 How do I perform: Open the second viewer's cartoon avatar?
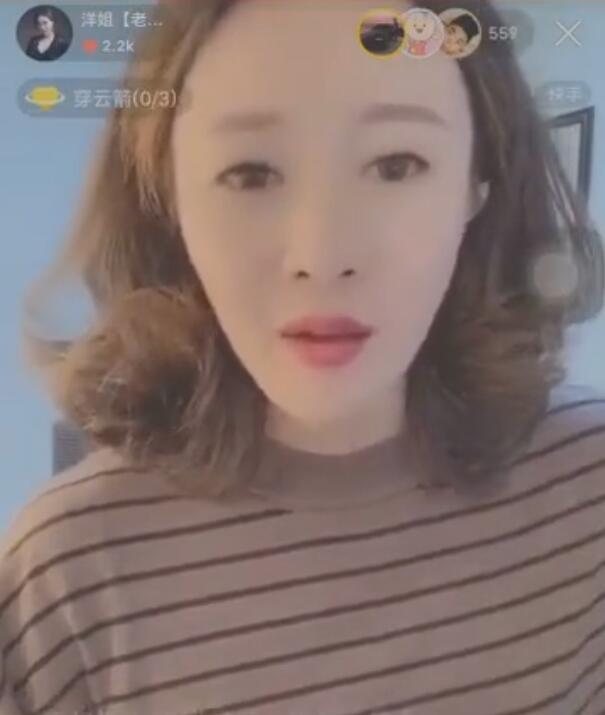(x=420, y=34)
